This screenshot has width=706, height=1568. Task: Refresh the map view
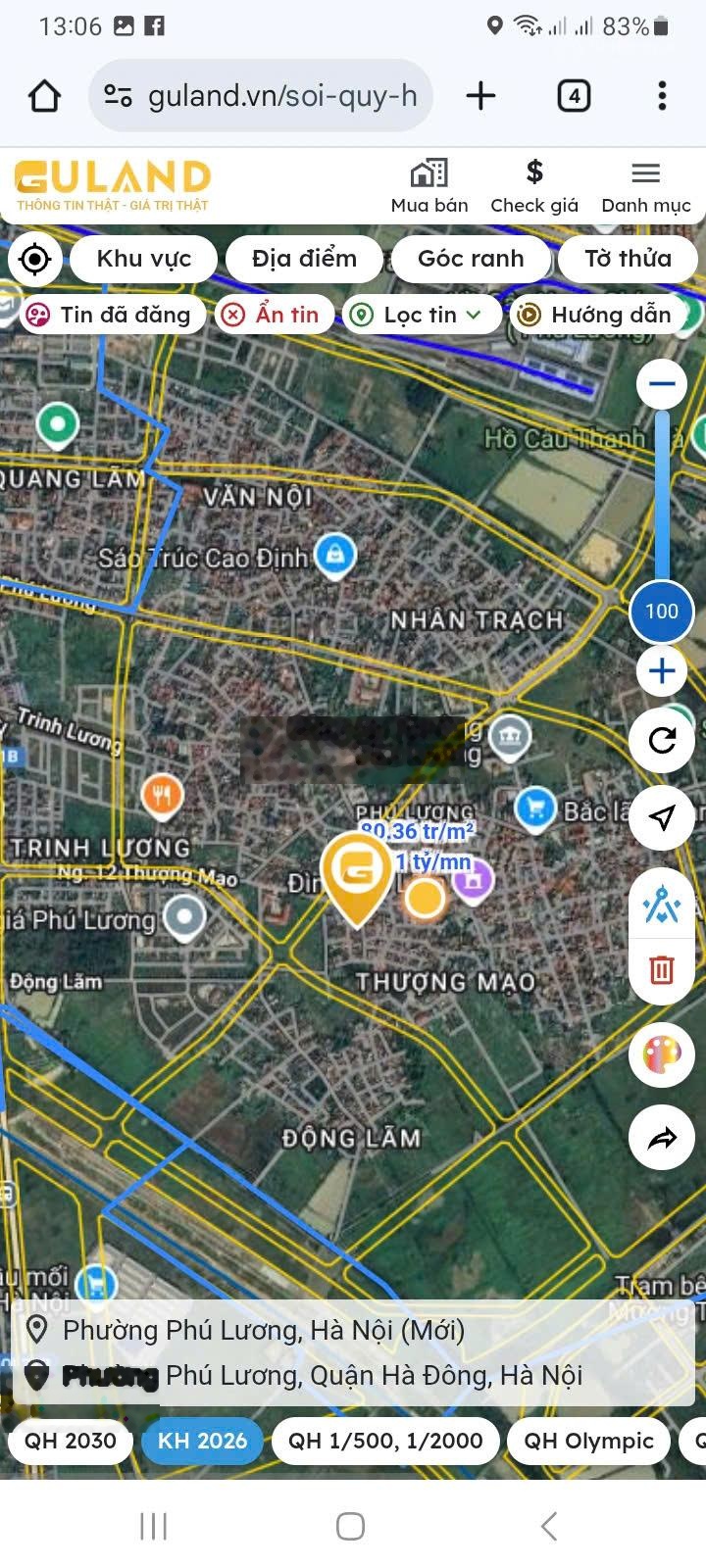tap(662, 740)
